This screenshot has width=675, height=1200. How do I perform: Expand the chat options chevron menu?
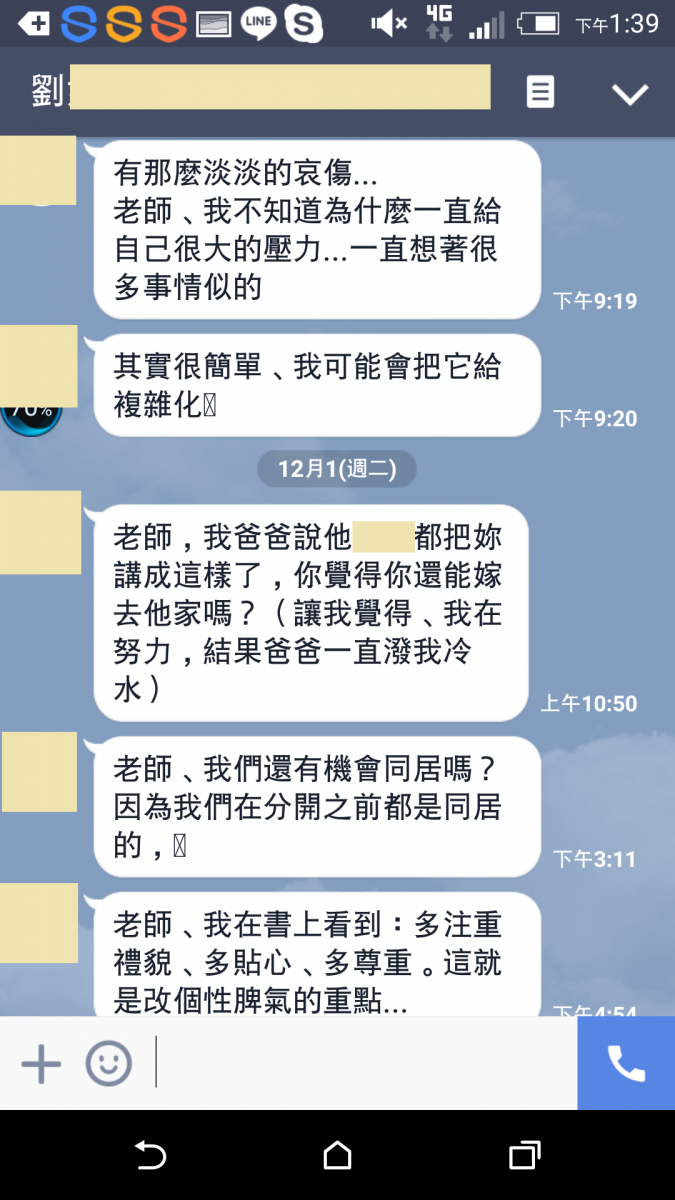tap(630, 94)
